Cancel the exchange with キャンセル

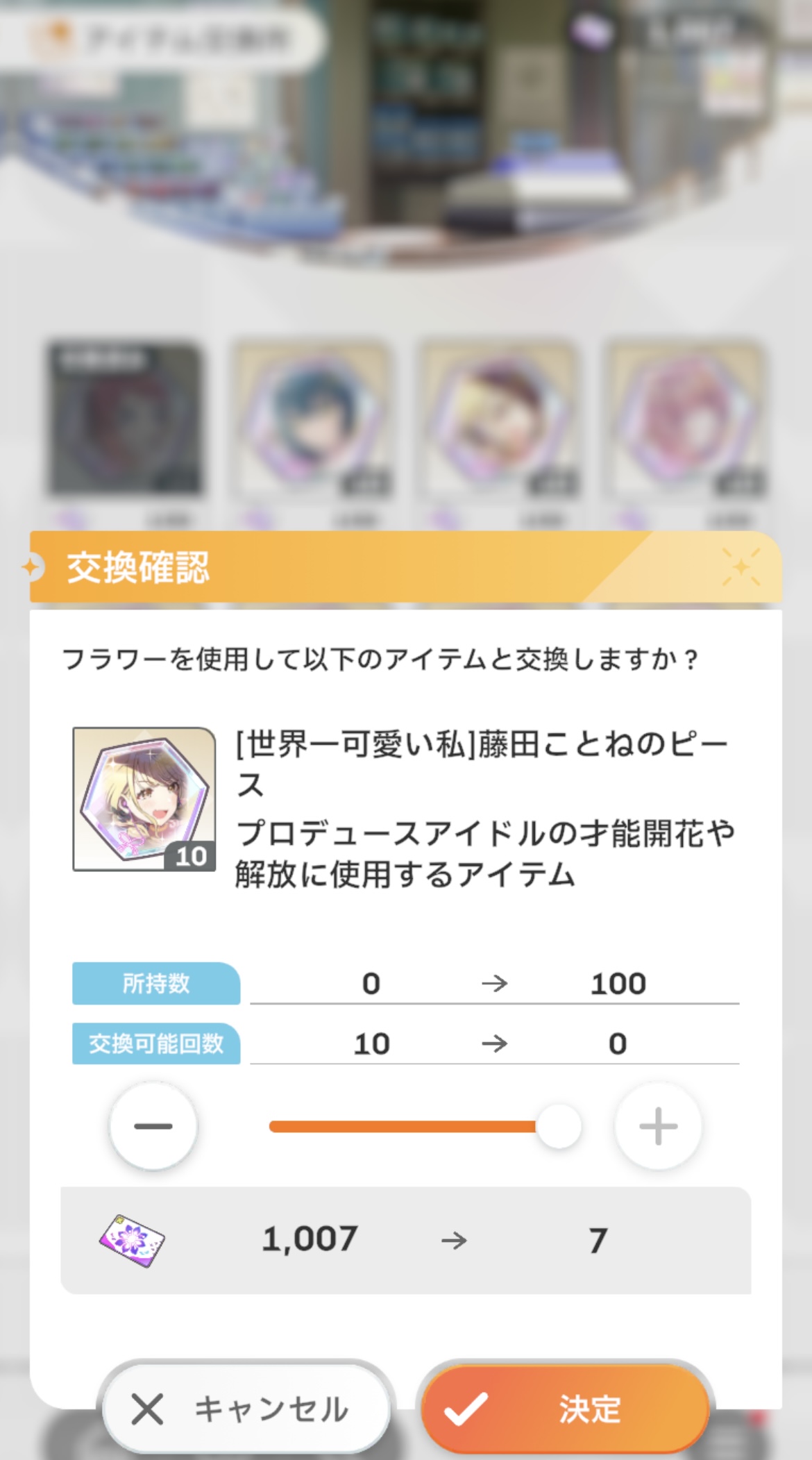pos(246,1409)
